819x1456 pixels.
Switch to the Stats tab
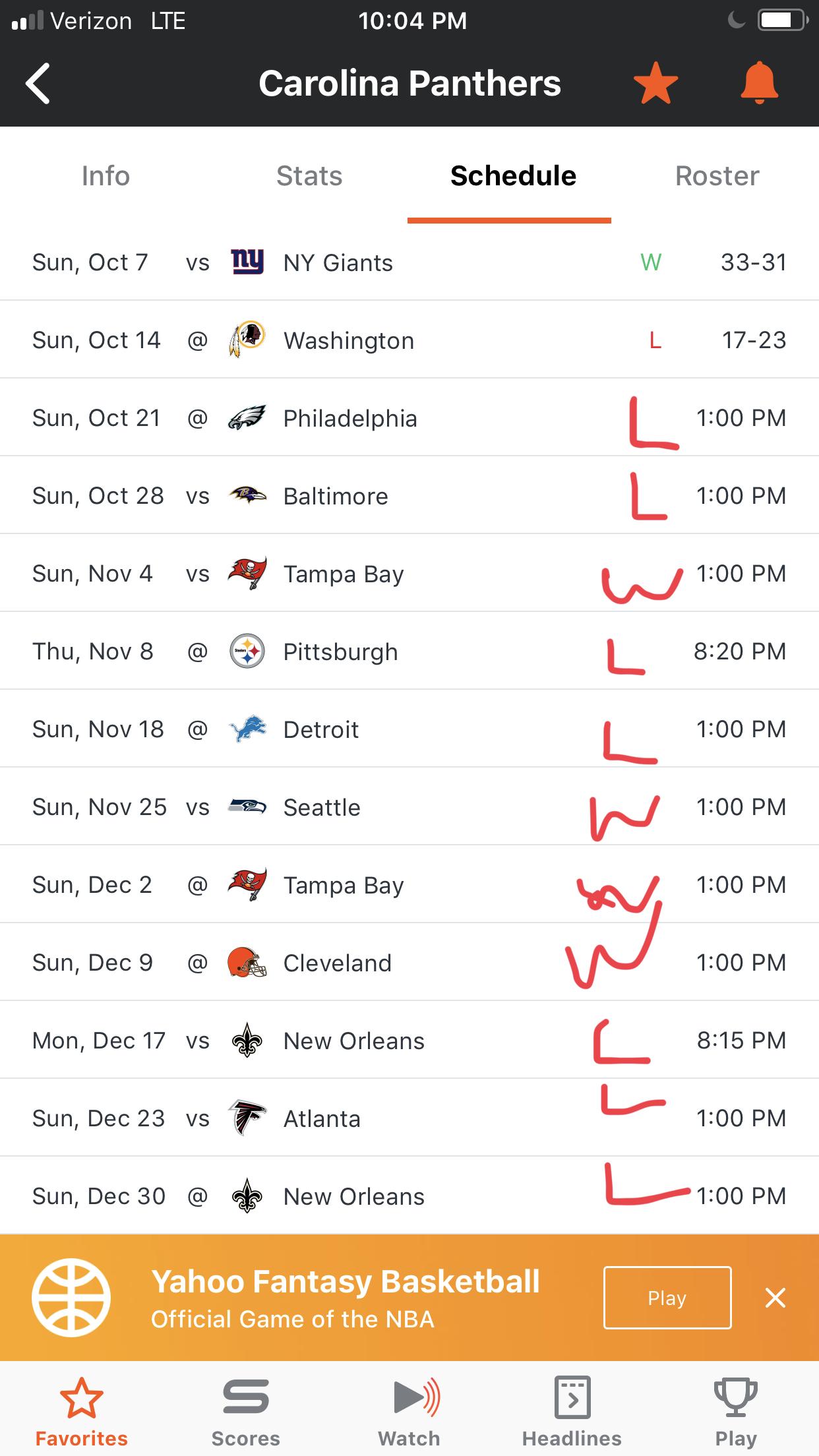coord(309,176)
